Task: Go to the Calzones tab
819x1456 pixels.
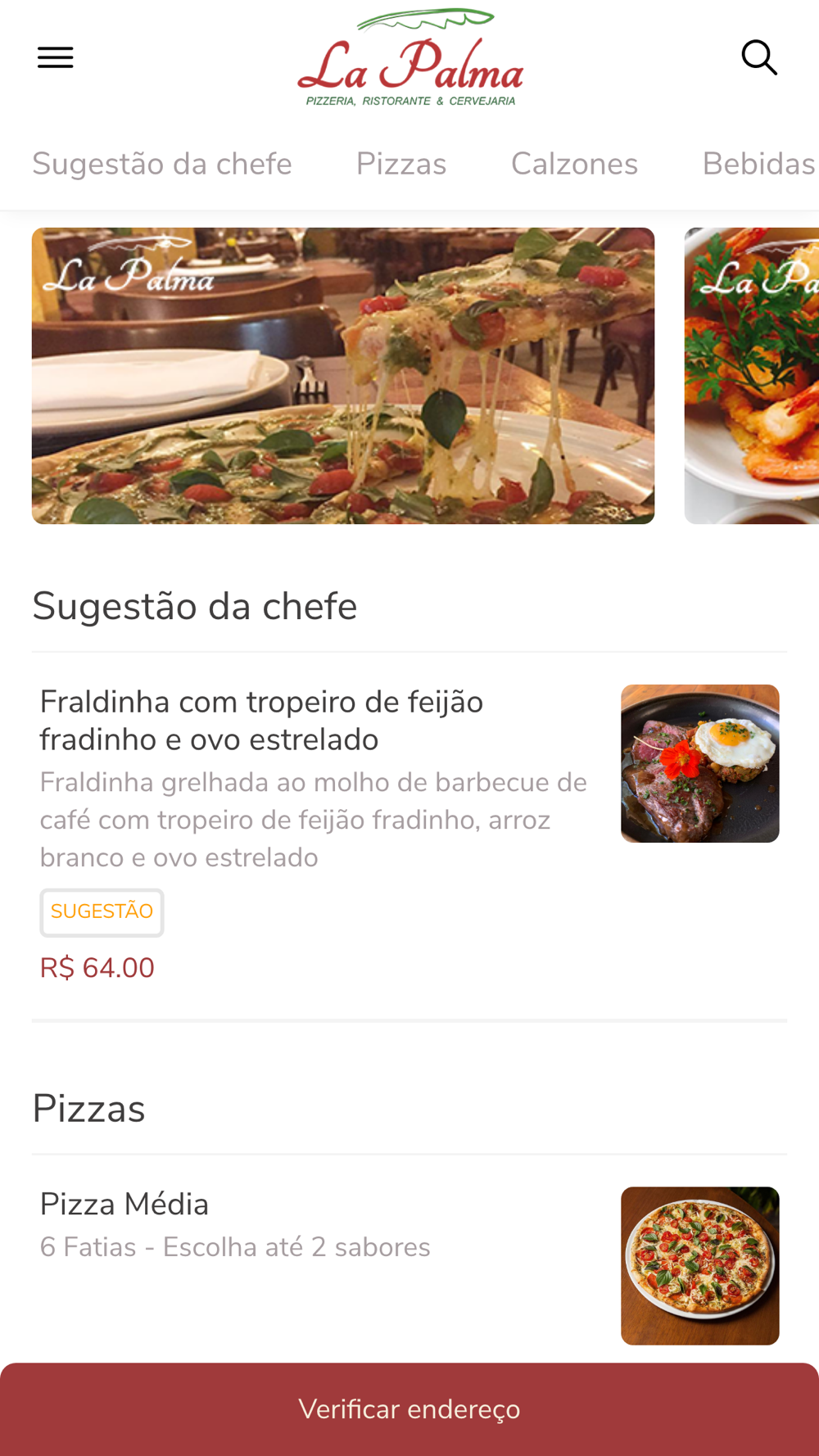Action: [574, 164]
